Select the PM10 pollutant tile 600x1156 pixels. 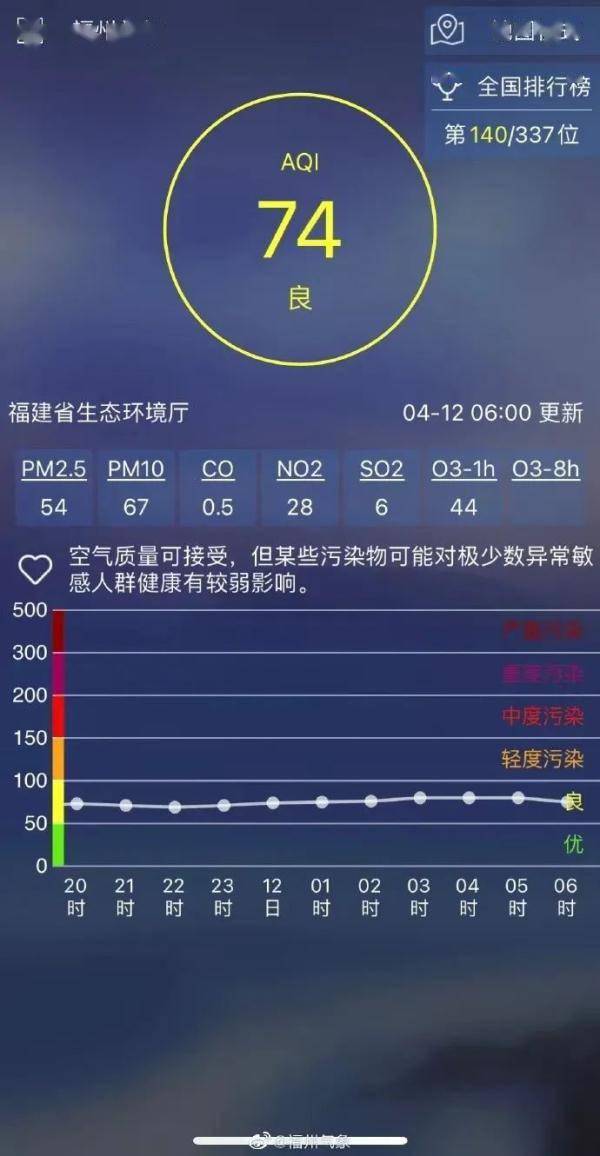click(136, 487)
